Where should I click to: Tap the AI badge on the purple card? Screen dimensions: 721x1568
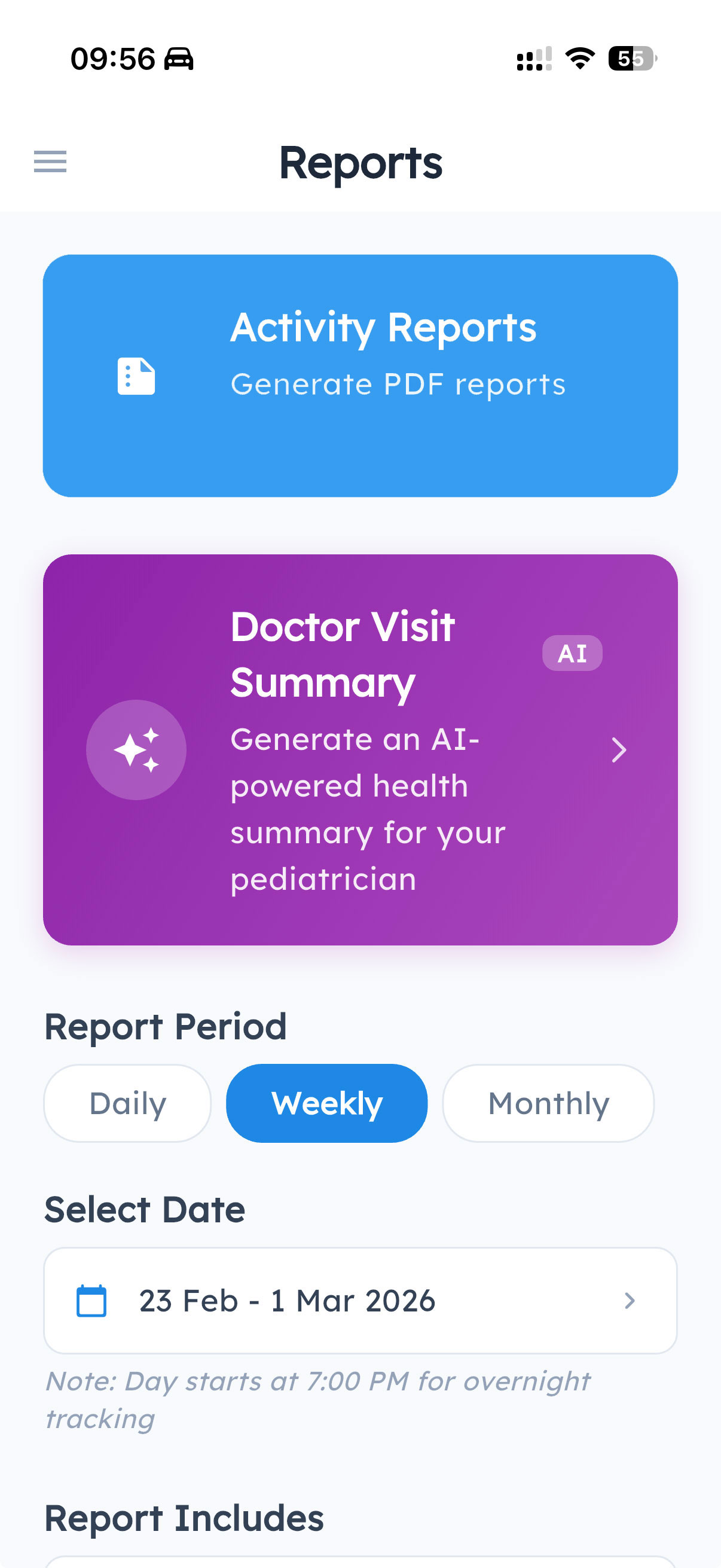click(x=572, y=652)
